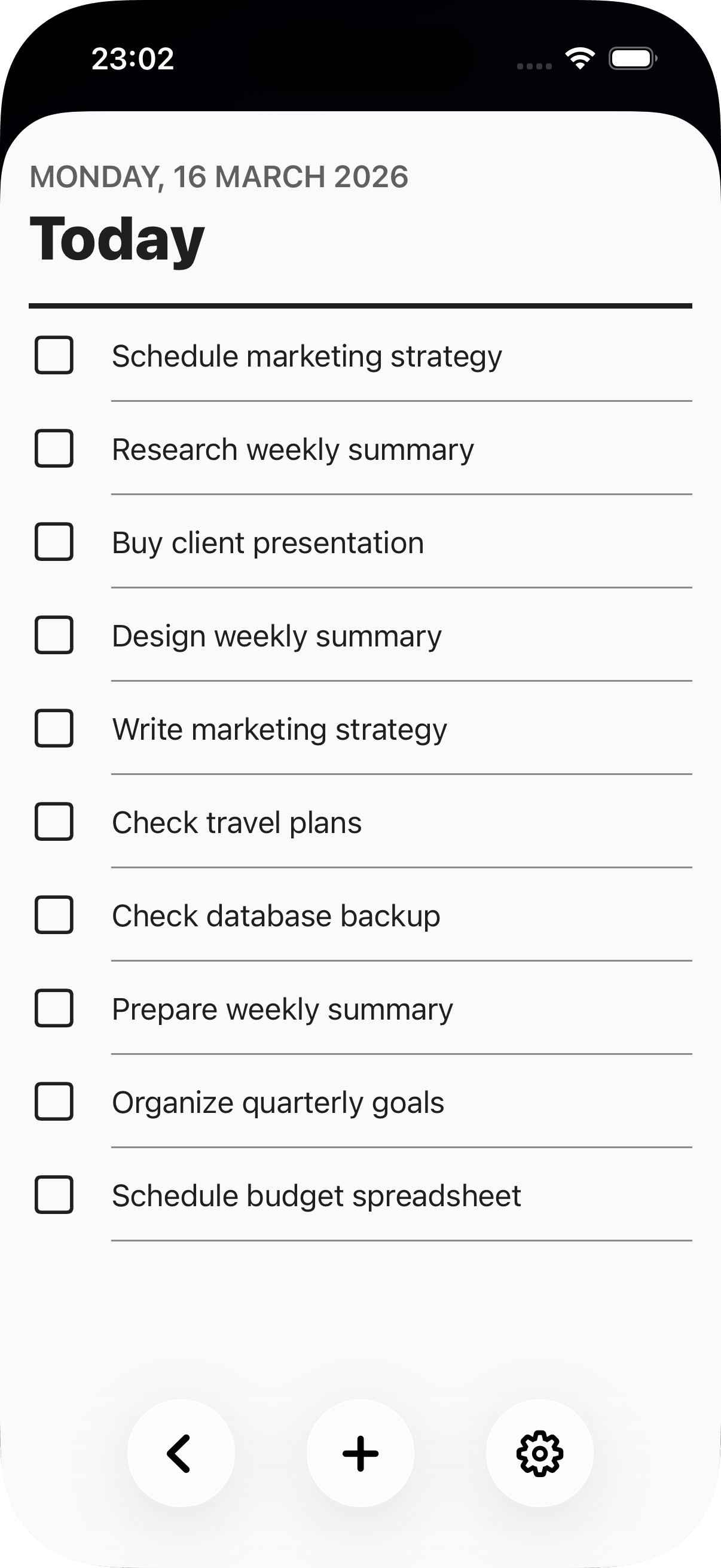
Task: Check off Organize quarterly goals
Action: point(54,1101)
